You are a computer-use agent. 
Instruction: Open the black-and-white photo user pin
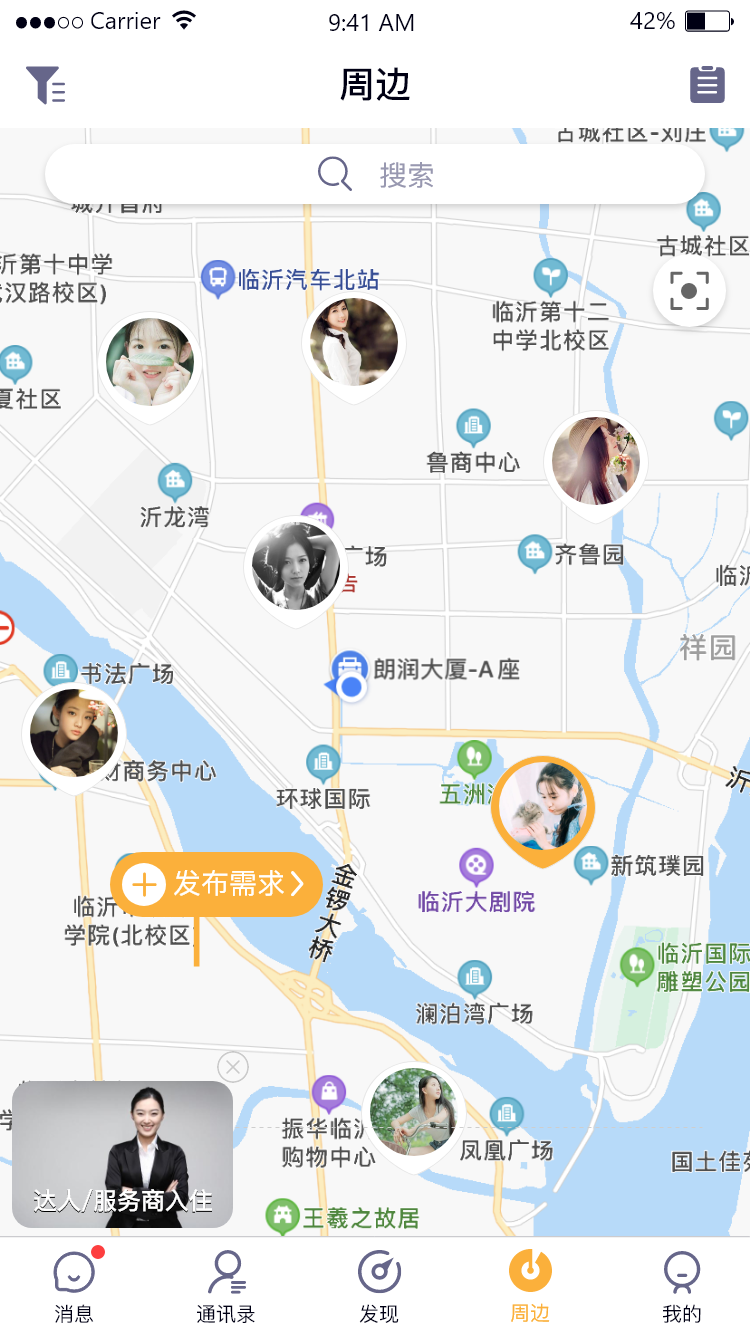point(295,567)
